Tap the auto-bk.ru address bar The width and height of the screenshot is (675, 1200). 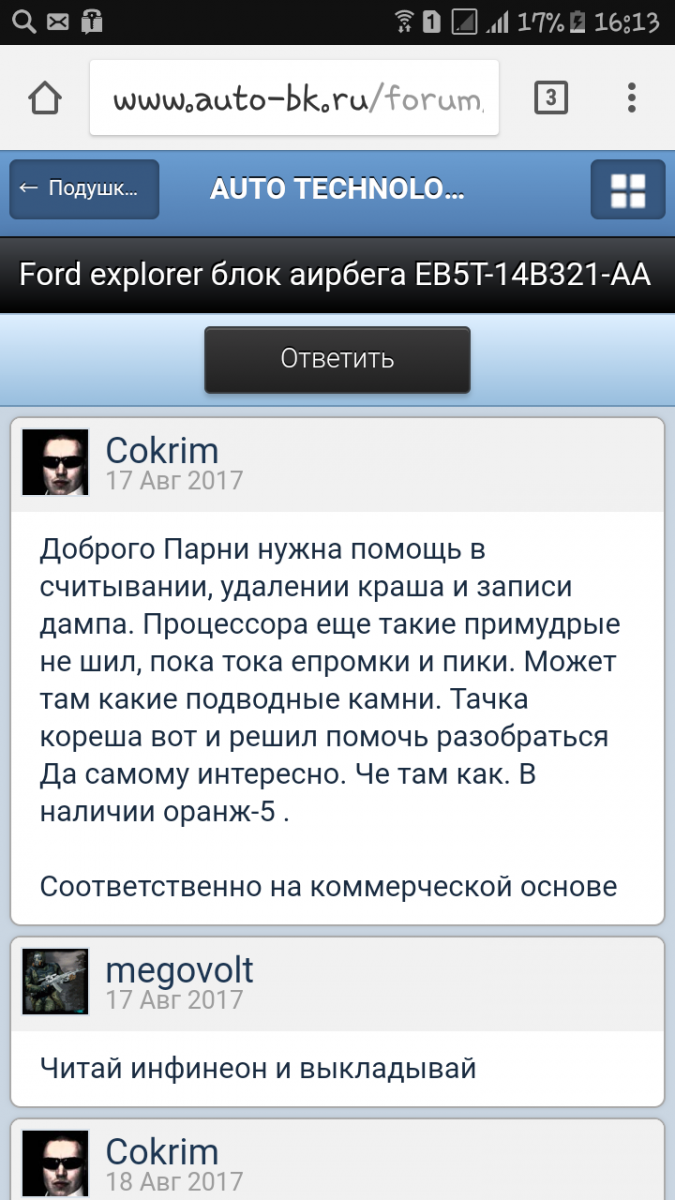click(x=299, y=98)
